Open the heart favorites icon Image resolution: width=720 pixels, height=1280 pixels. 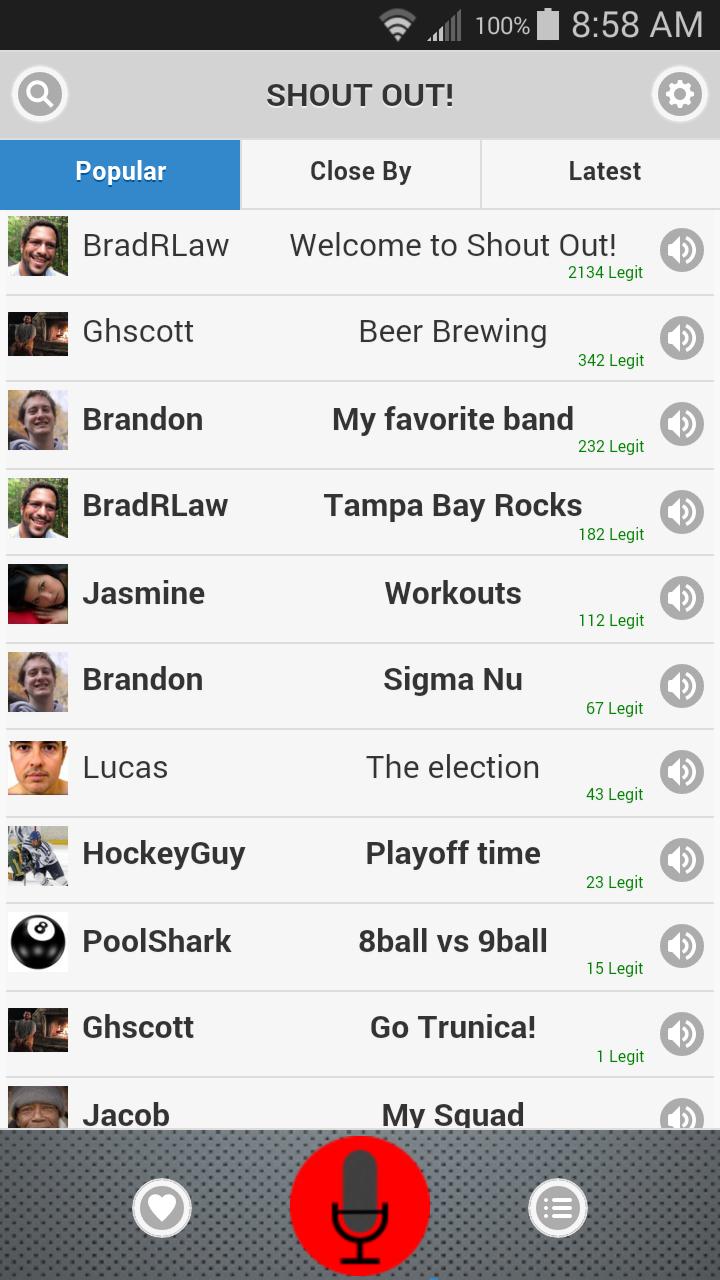[162, 1208]
